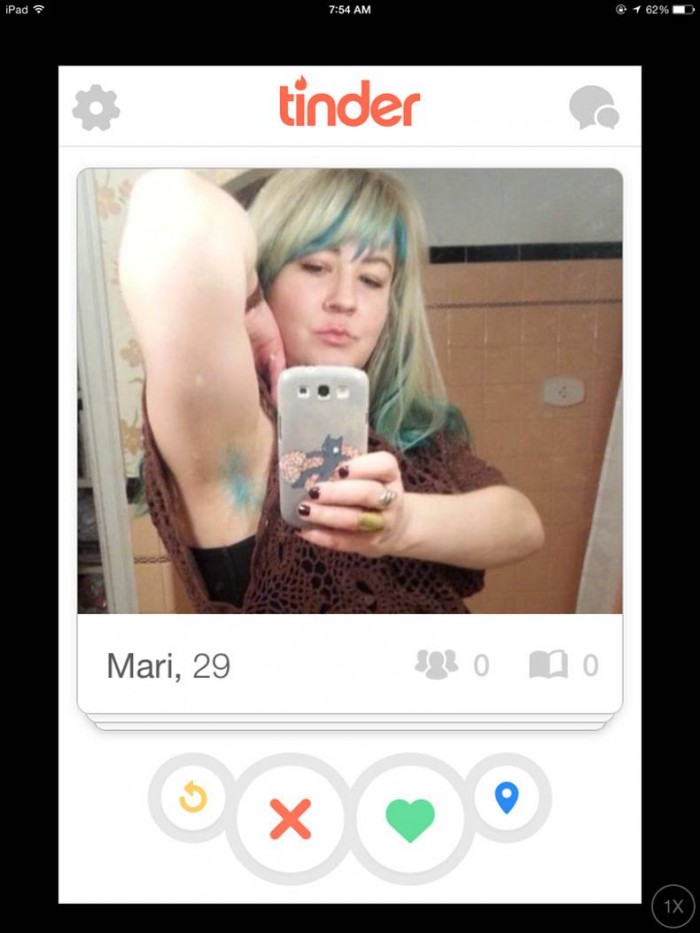This screenshot has width=700, height=933.
Task: Open the messages chat bubbles
Action: 593,108
